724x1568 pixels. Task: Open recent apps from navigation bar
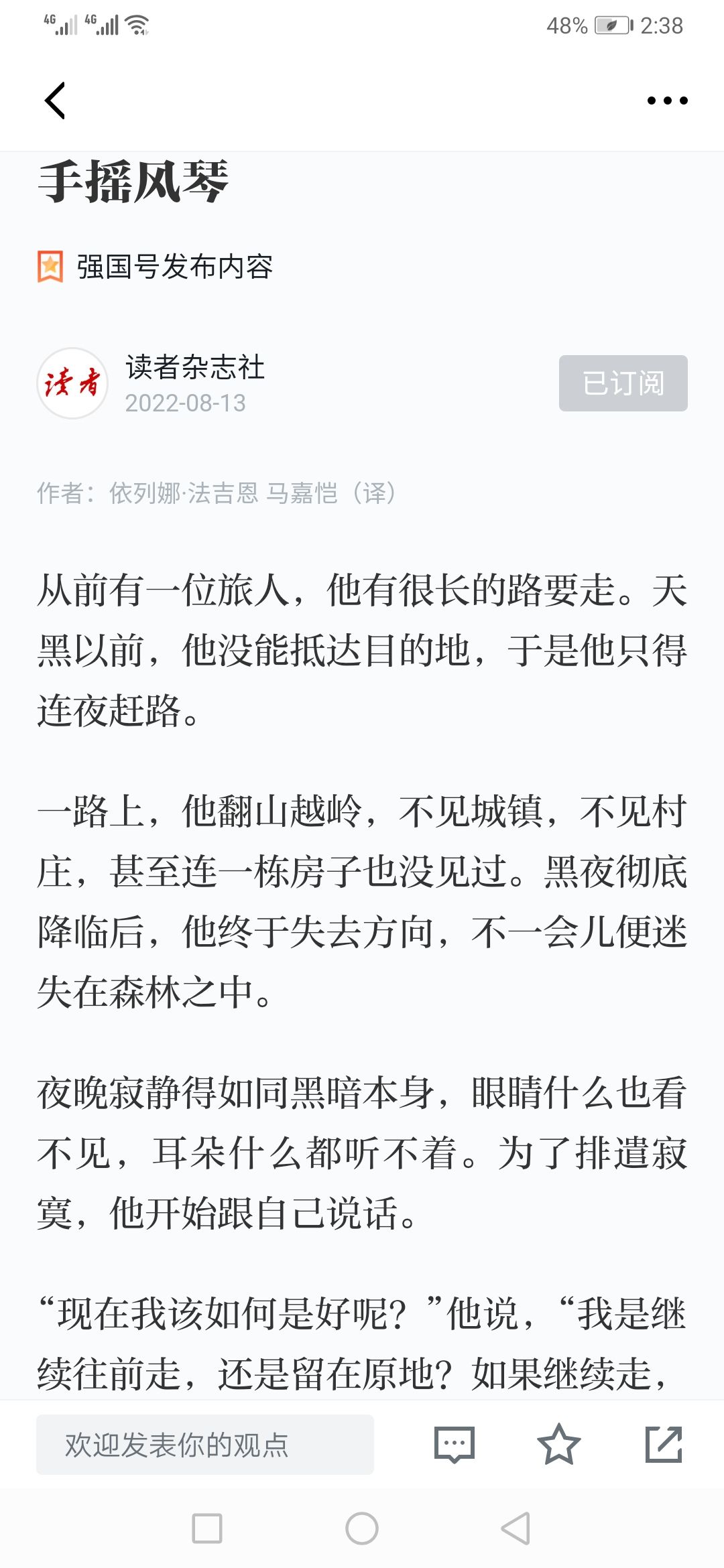pyautogui.click(x=207, y=1528)
